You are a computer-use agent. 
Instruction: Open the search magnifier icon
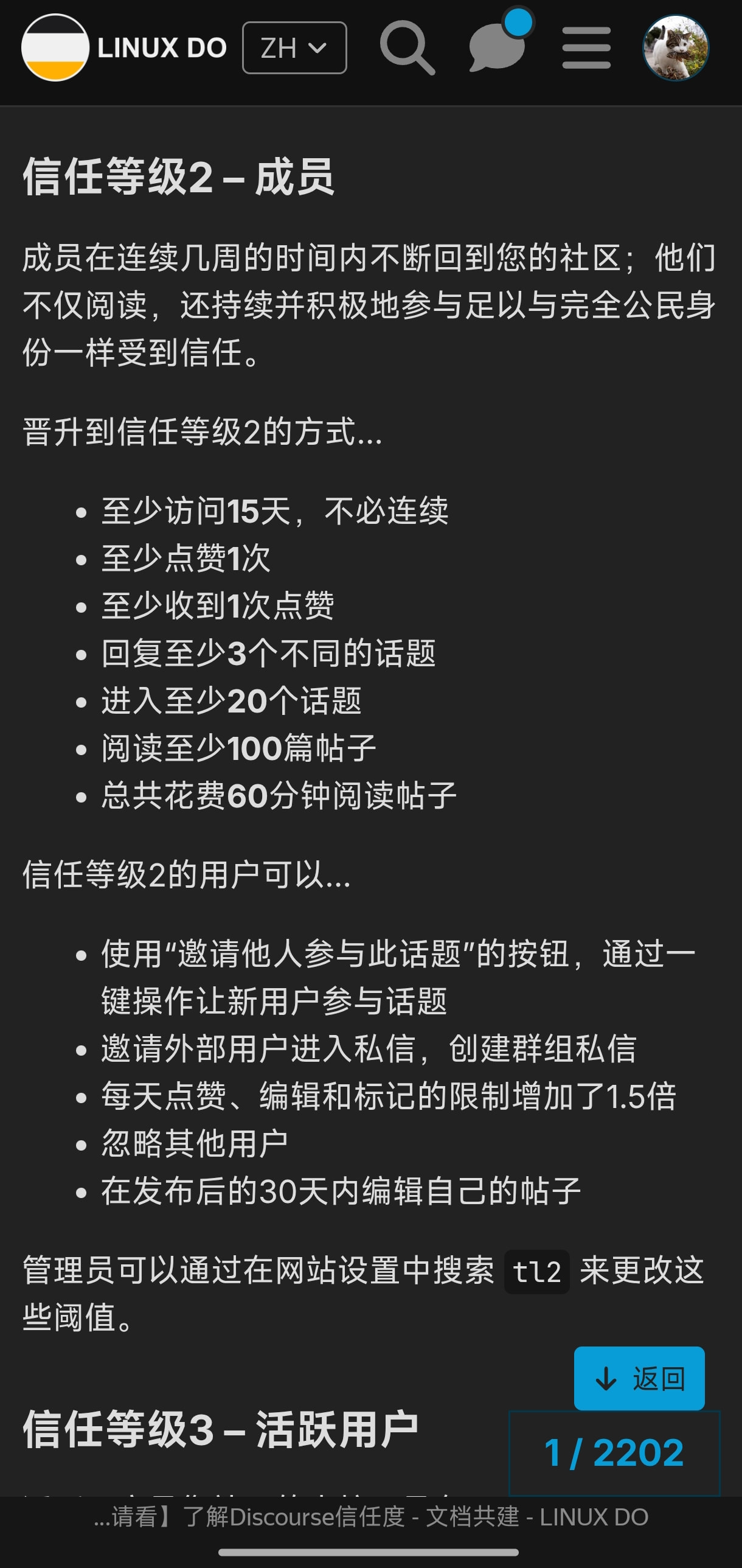tap(407, 47)
